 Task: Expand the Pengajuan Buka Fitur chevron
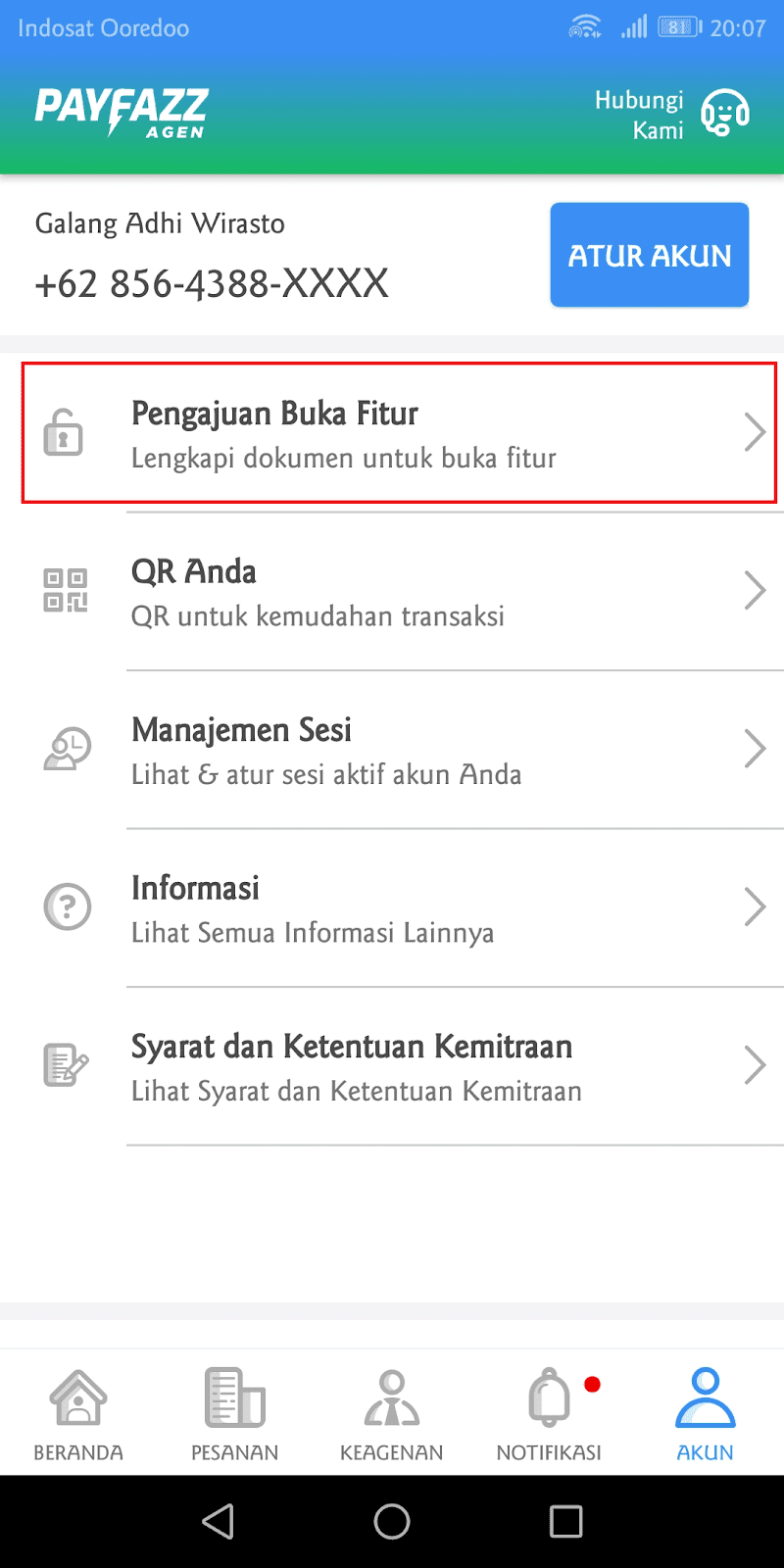click(754, 431)
